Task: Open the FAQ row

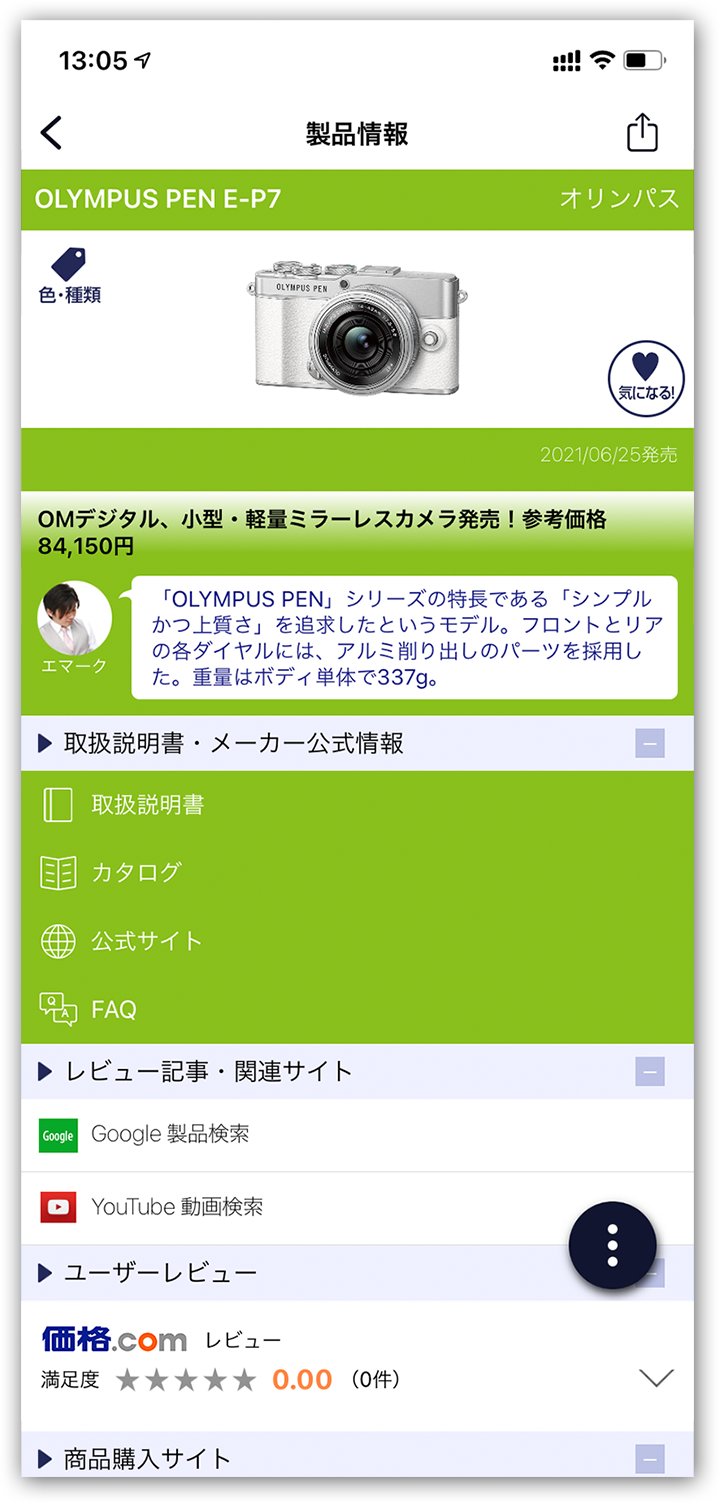Action: [113, 1009]
